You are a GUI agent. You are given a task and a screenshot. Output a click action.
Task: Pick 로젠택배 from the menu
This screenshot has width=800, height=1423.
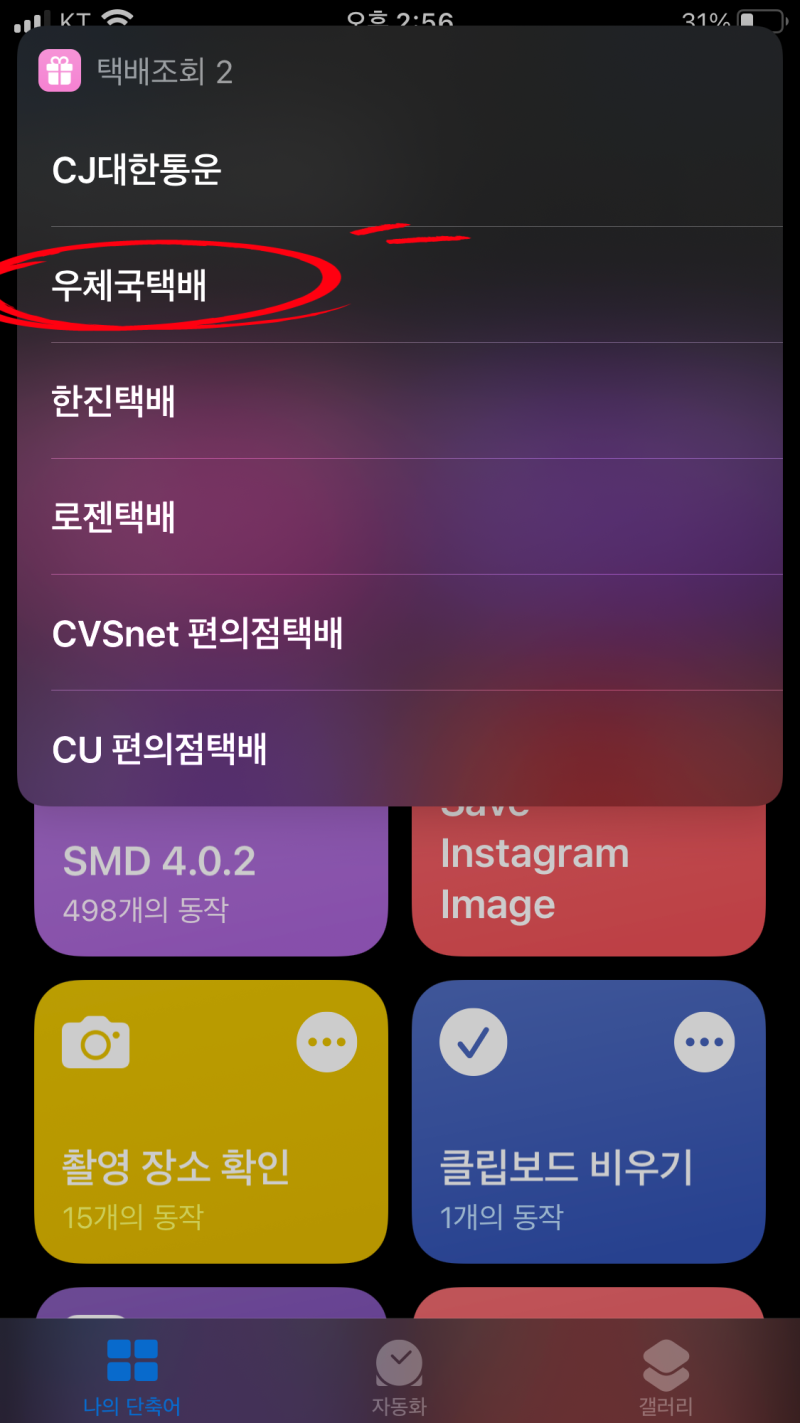pos(399,517)
